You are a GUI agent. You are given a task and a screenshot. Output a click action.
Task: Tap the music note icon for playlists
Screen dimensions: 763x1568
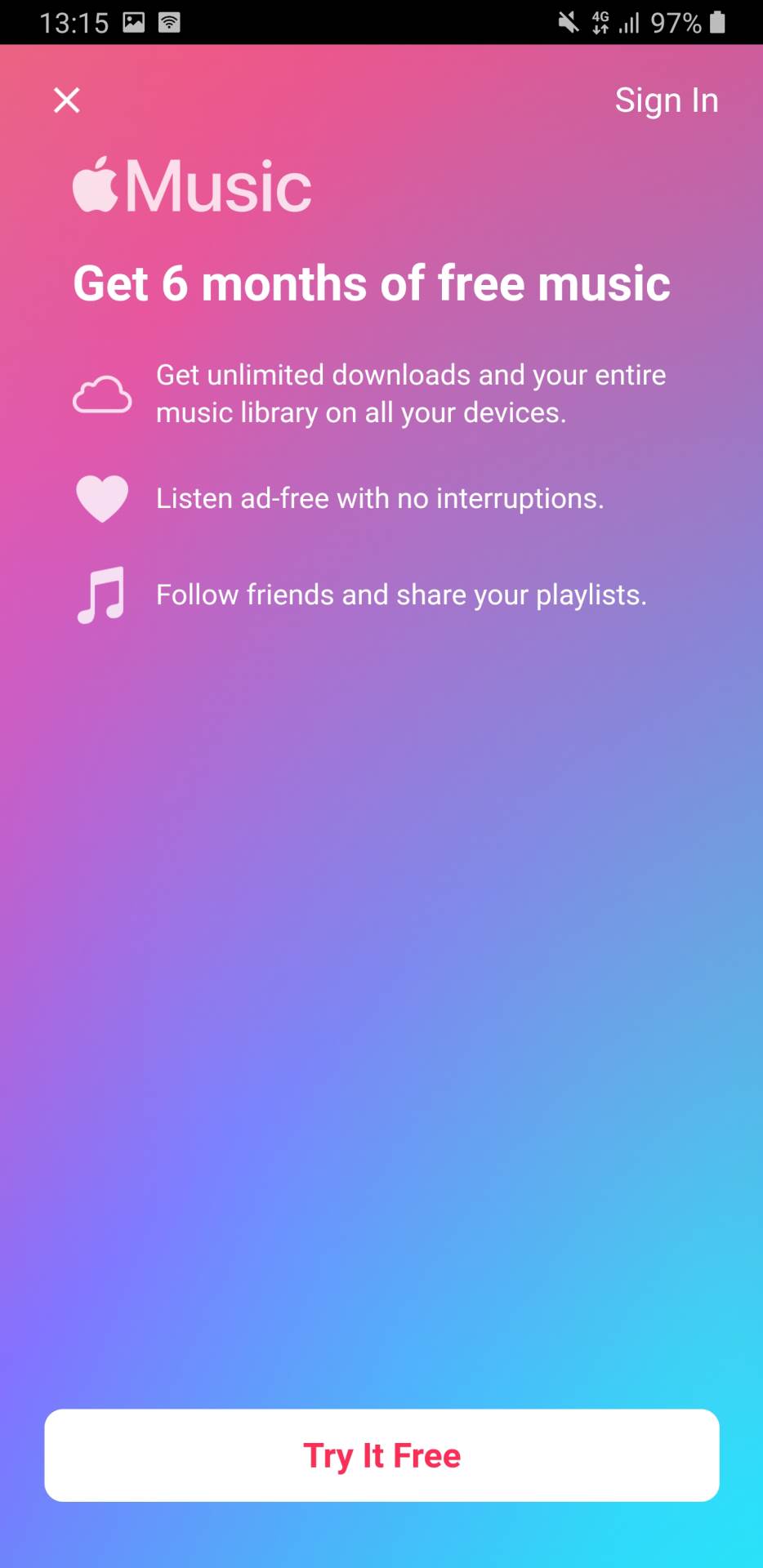pyautogui.click(x=100, y=594)
